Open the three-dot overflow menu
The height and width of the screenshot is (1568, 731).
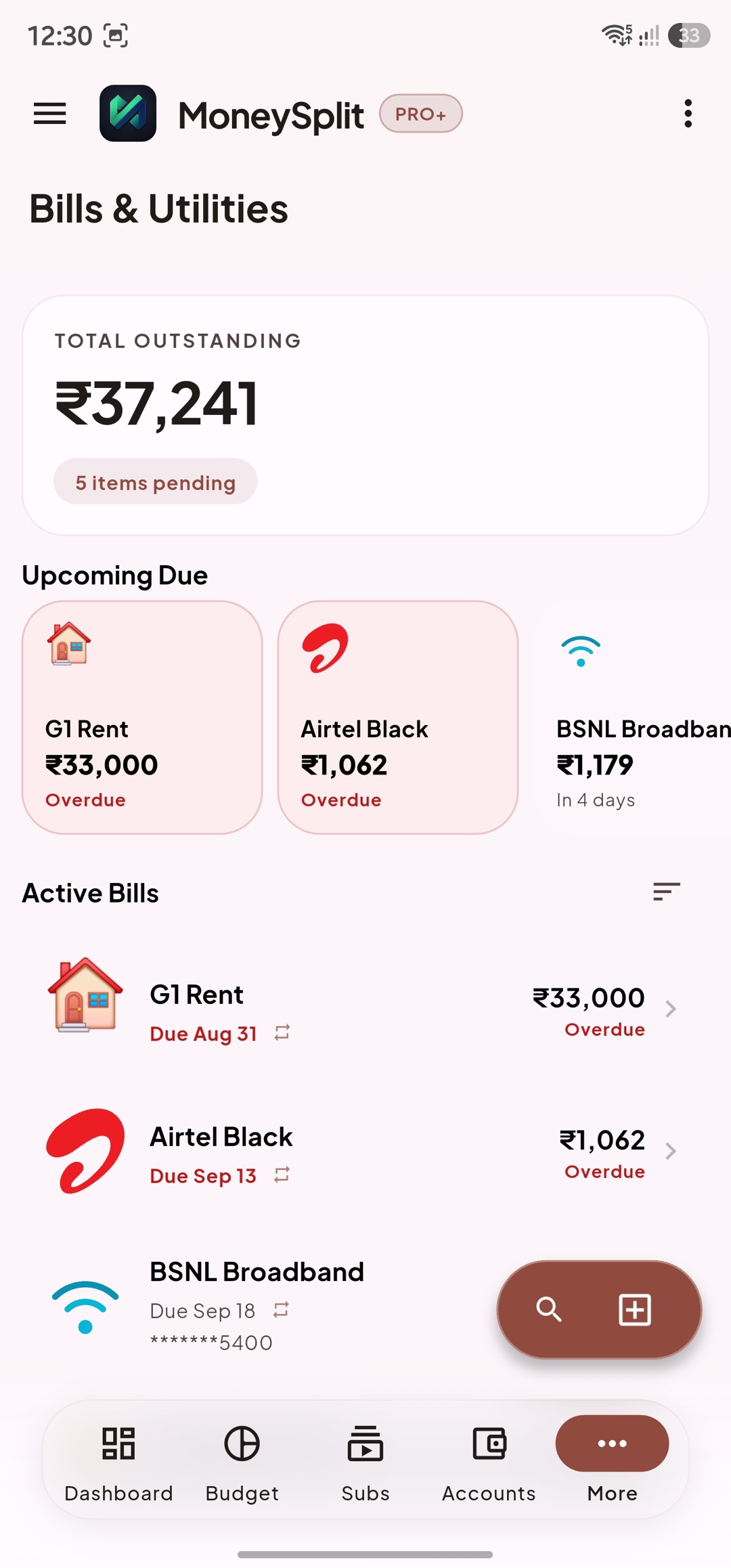(x=688, y=114)
